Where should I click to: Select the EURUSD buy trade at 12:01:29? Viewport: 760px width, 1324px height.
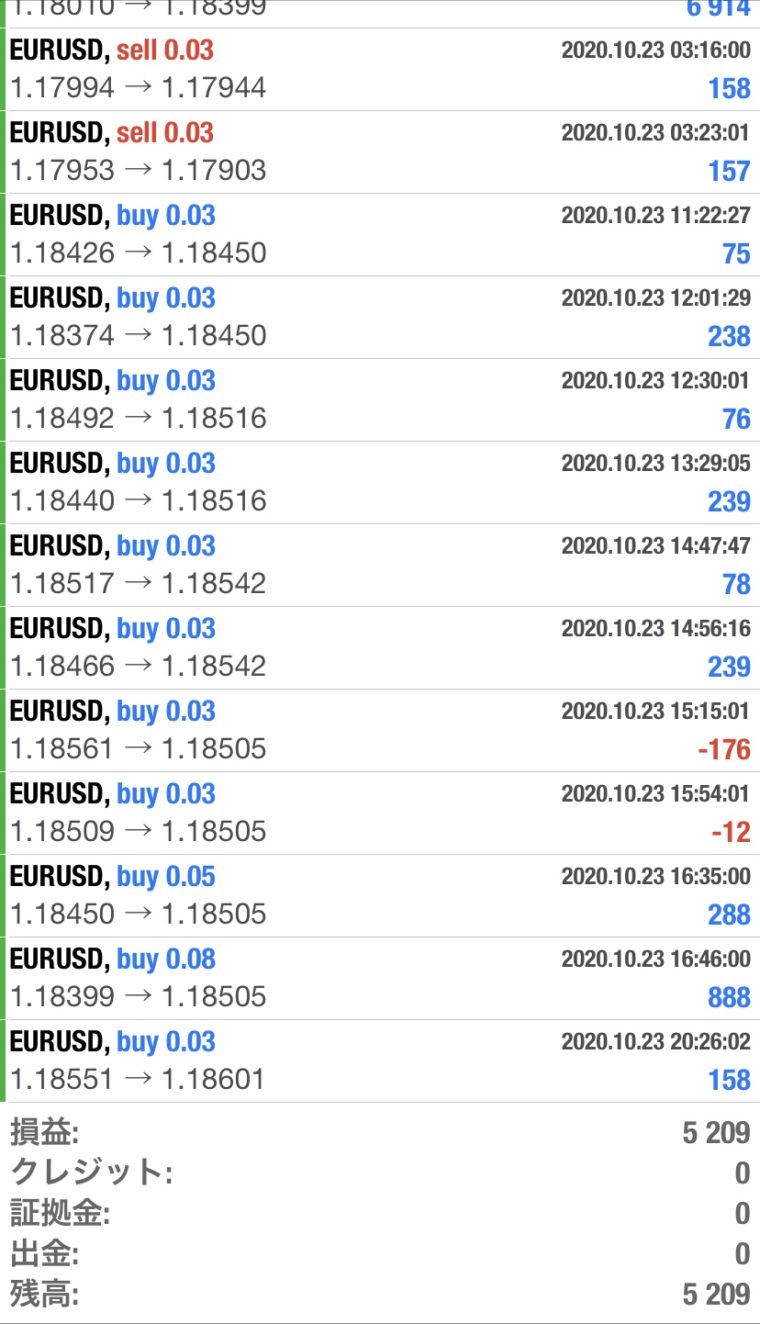[380, 317]
